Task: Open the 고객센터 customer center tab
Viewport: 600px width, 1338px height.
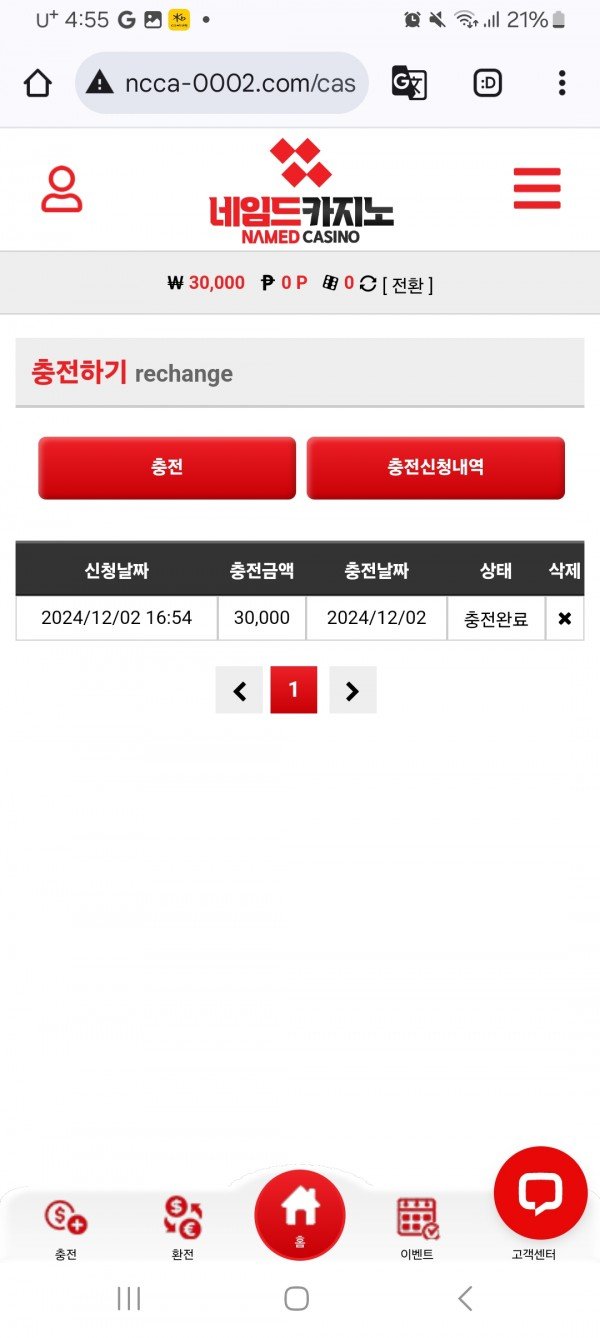Action: (533, 1254)
